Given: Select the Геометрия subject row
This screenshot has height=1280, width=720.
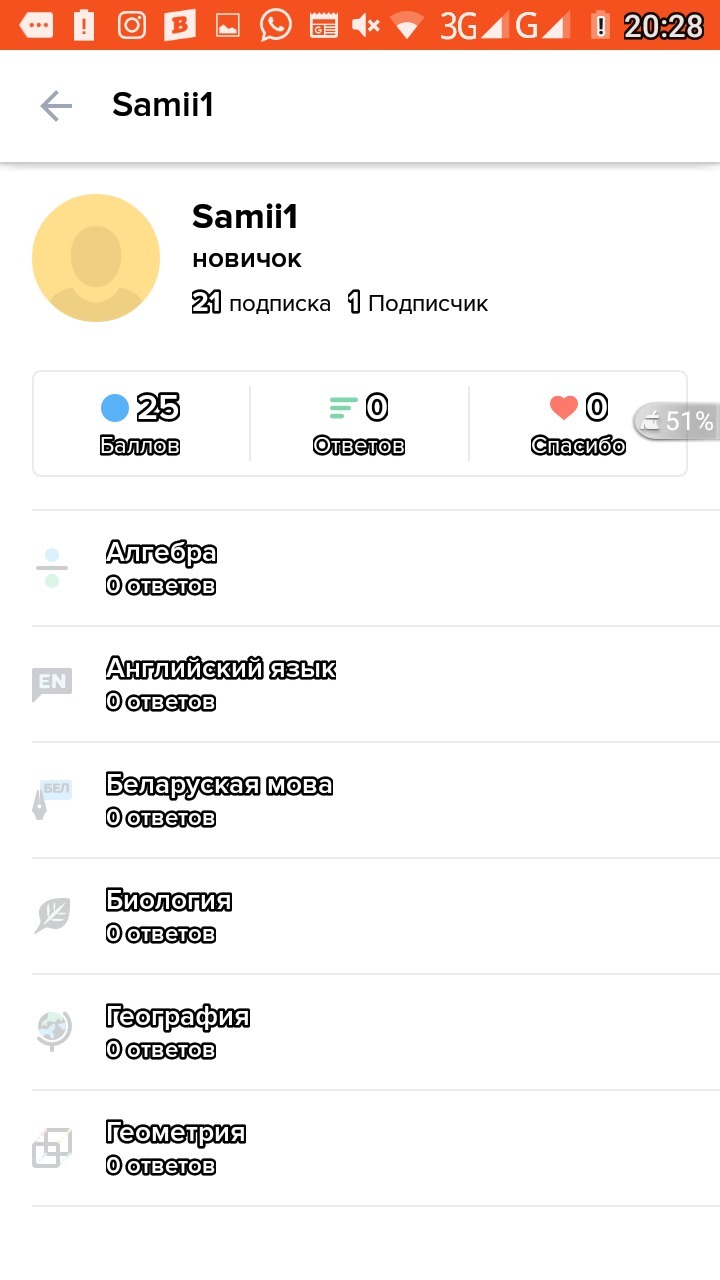Looking at the screenshot, I should pos(360,1148).
